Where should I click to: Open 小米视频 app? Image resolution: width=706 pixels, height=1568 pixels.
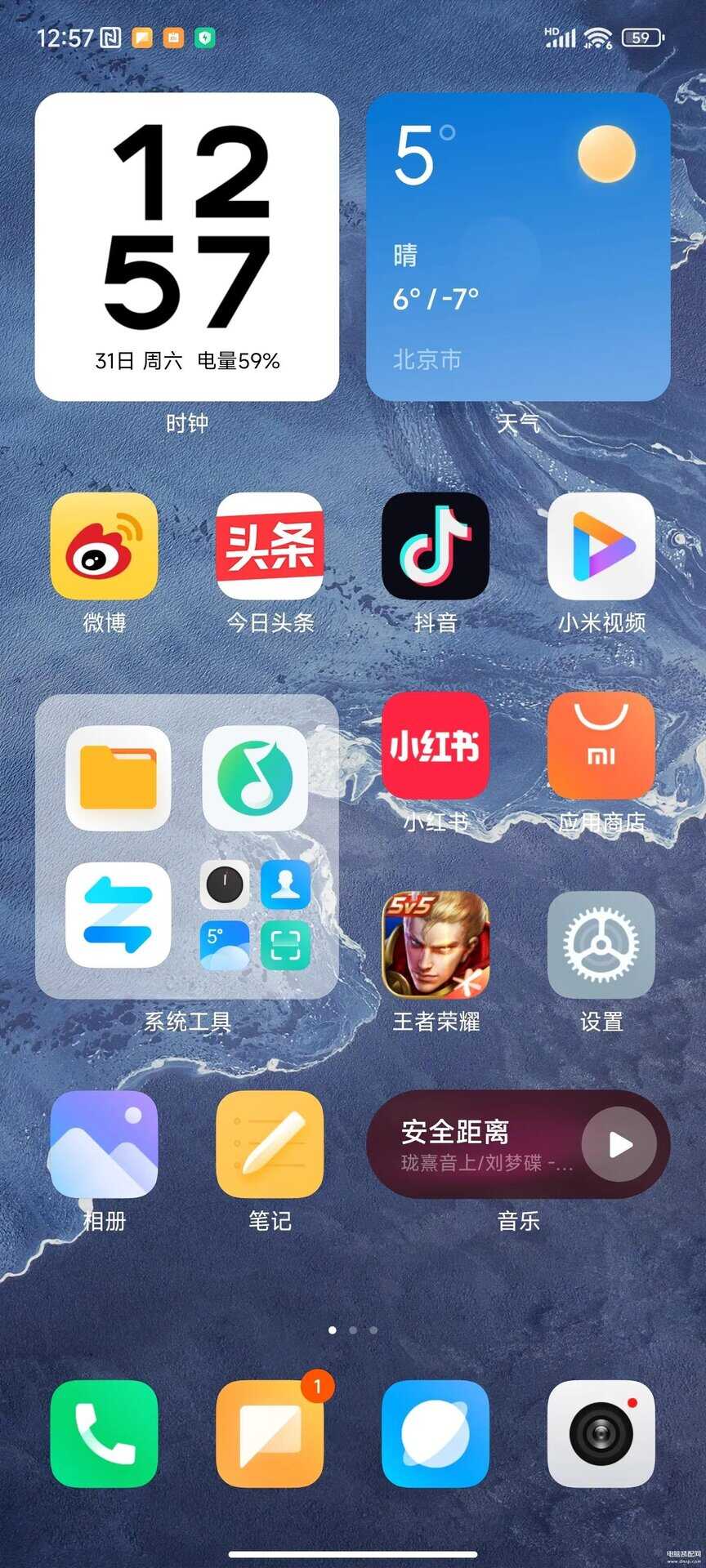point(601,546)
